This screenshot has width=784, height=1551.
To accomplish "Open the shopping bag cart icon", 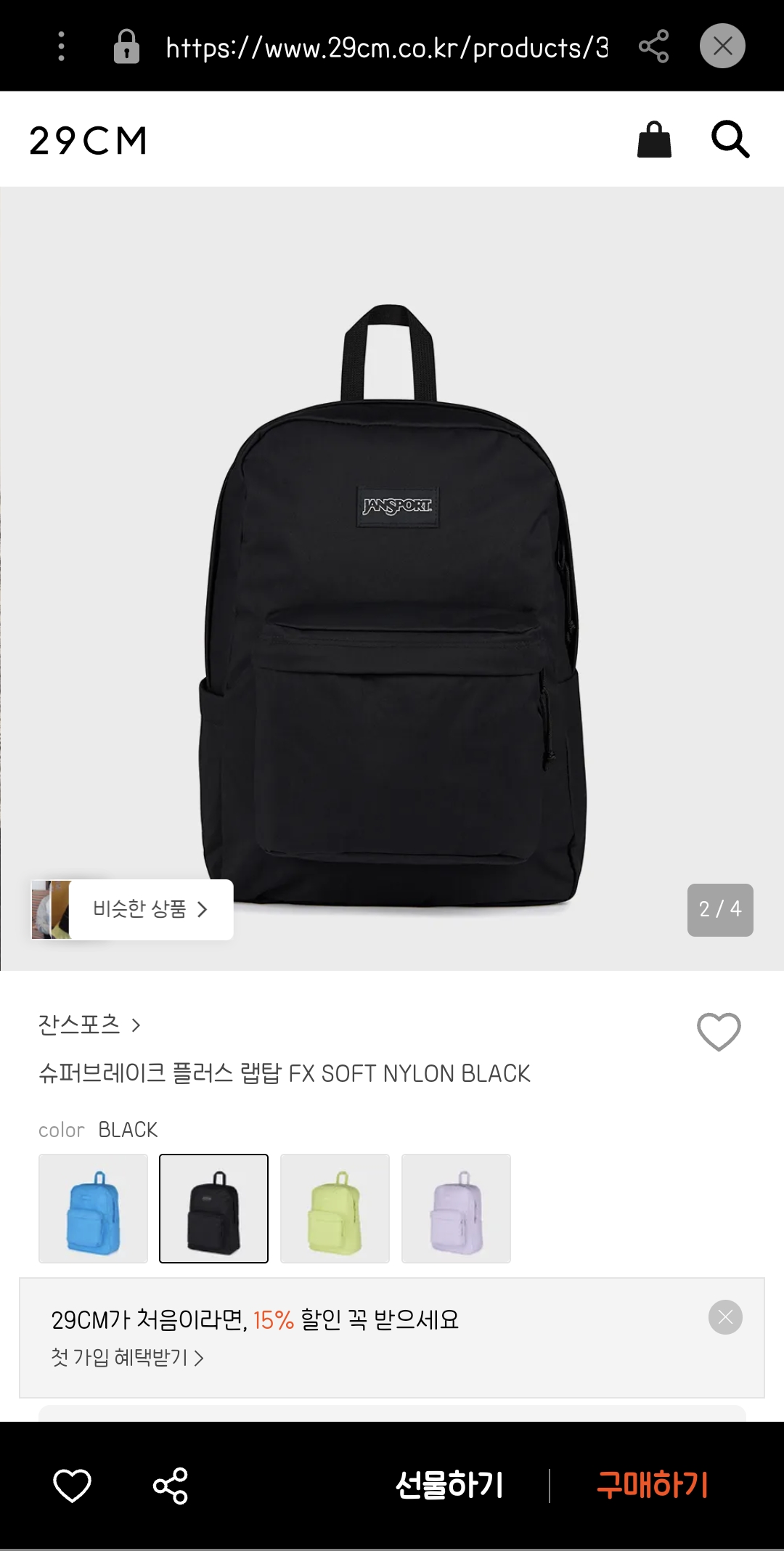I will (x=653, y=139).
